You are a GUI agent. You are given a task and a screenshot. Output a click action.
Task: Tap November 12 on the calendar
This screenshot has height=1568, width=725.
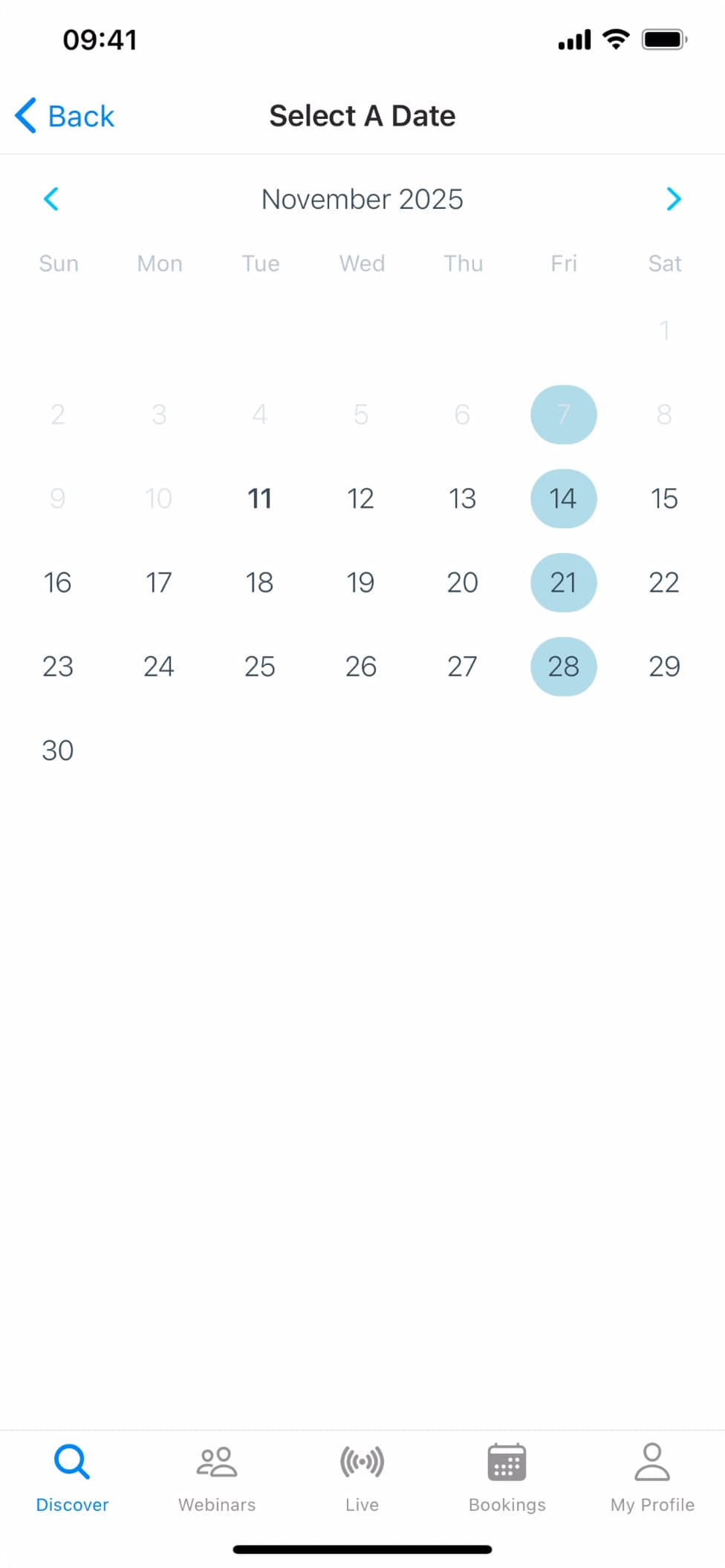360,499
